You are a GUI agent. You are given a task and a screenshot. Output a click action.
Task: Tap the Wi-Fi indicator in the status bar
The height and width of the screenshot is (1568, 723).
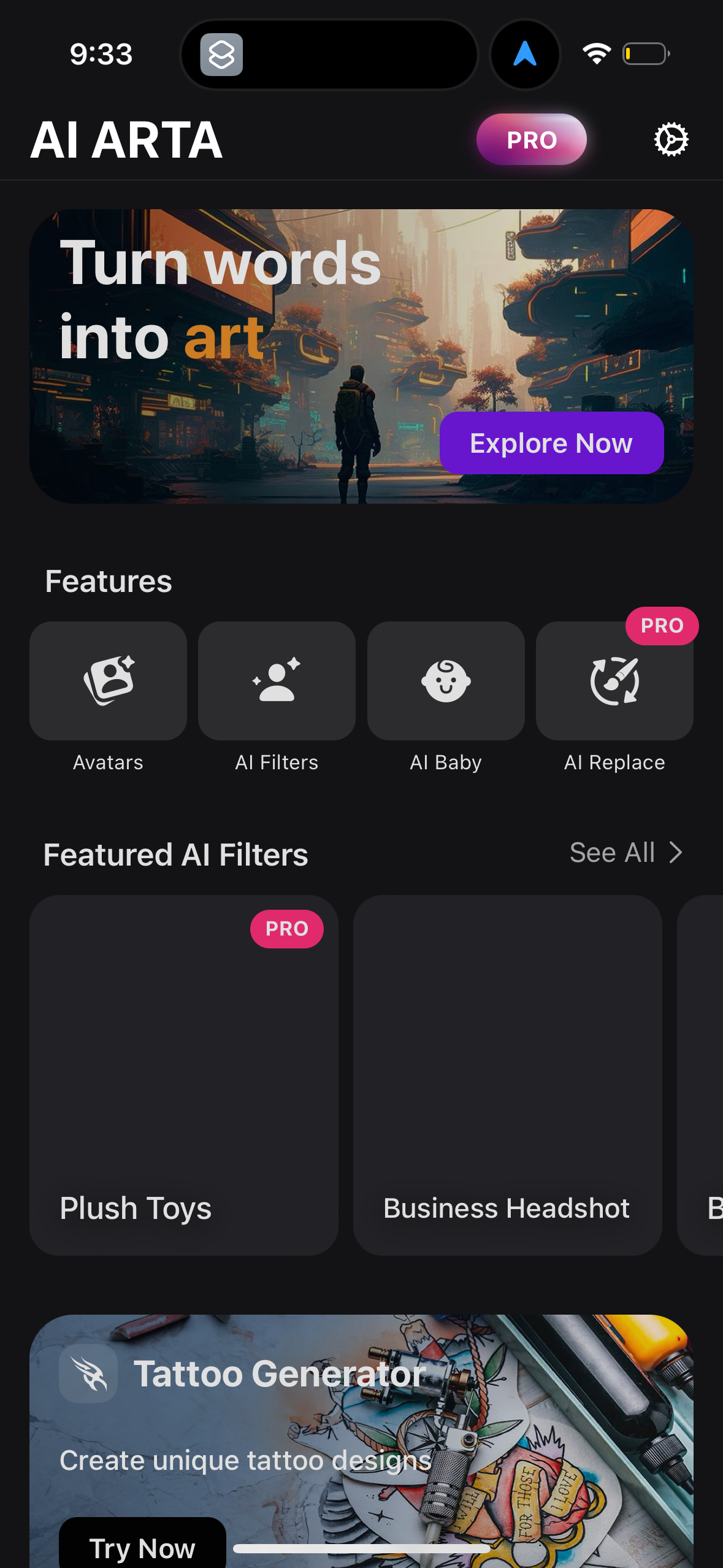(x=595, y=53)
